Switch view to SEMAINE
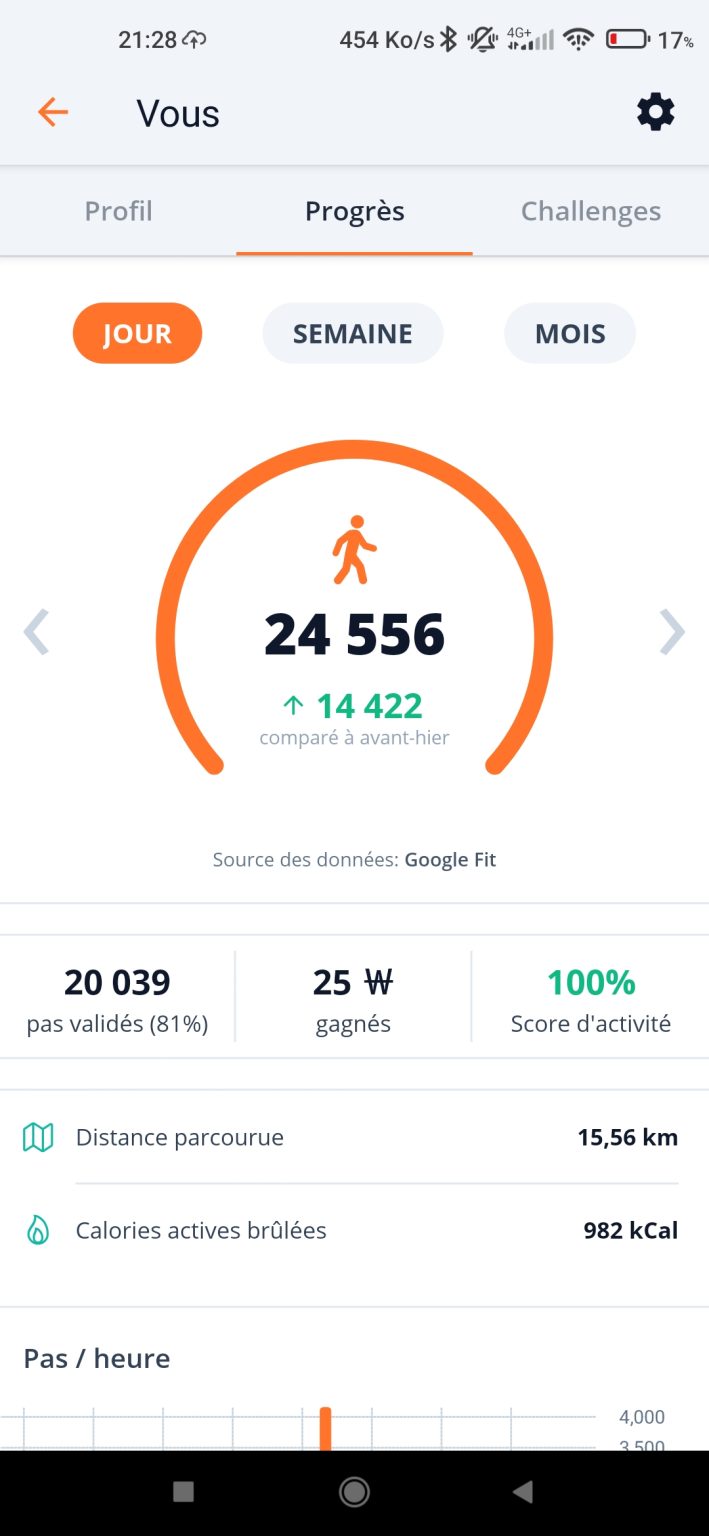Image resolution: width=709 pixels, height=1536 pixels. point(353,333)
